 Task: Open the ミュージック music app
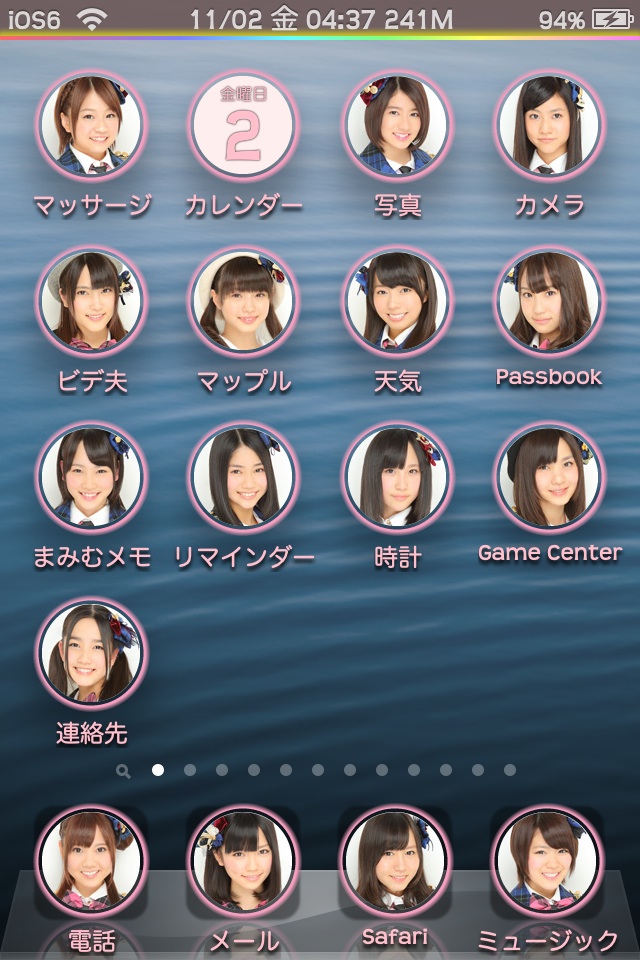click(x=547, y=861)
